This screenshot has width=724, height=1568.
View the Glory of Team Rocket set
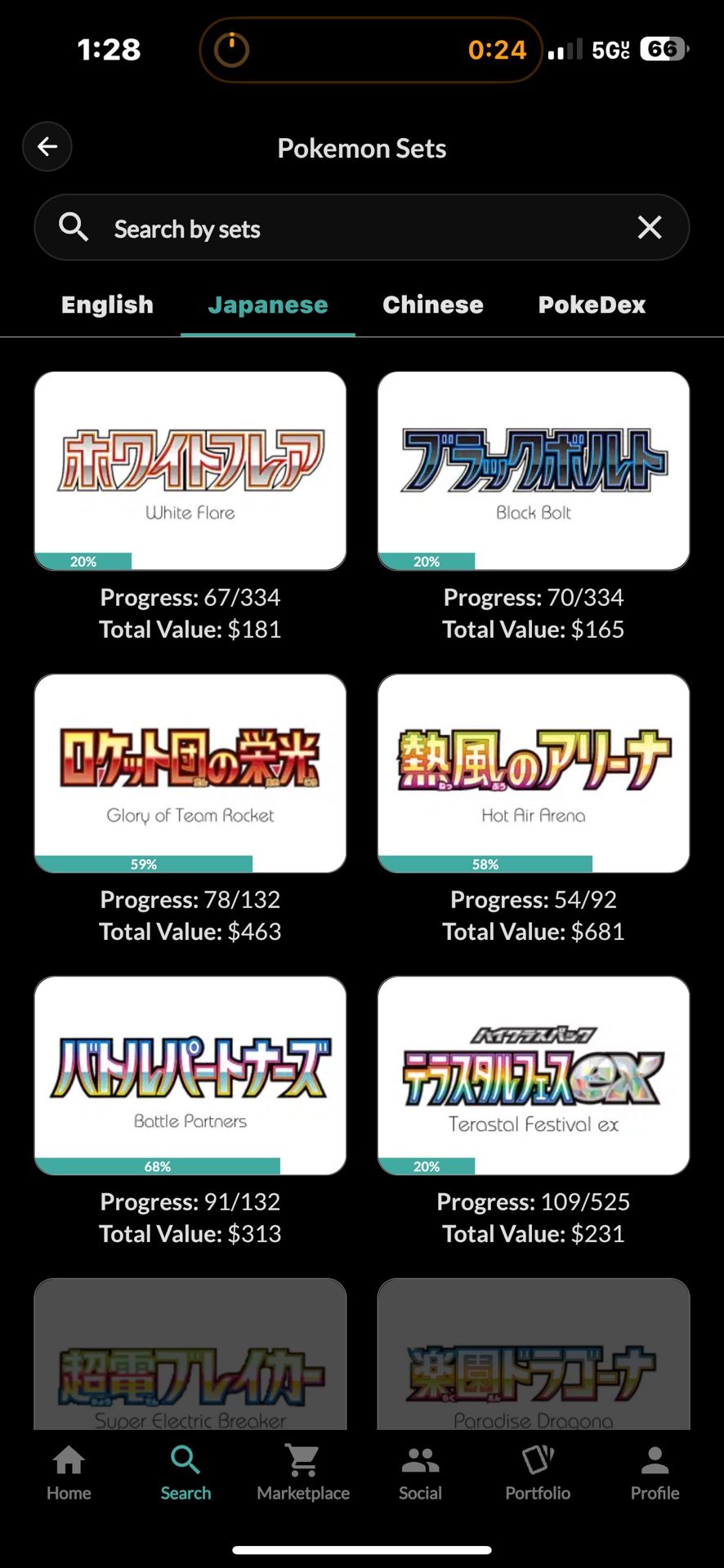coord(190,773)
